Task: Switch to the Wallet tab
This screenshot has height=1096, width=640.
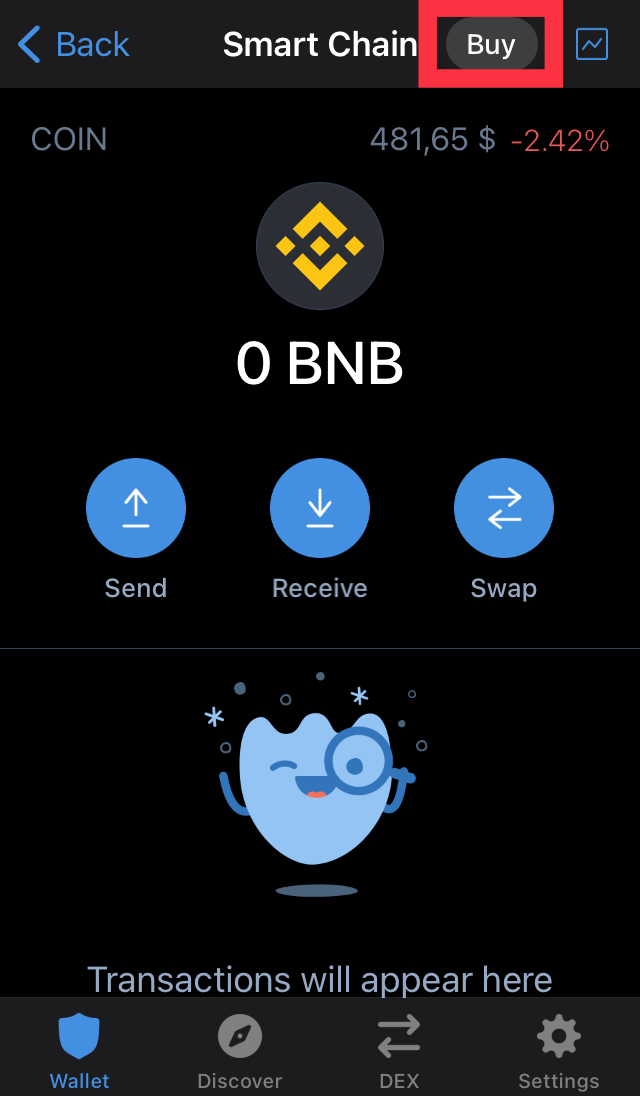Action: click(x=80, y=1050)
